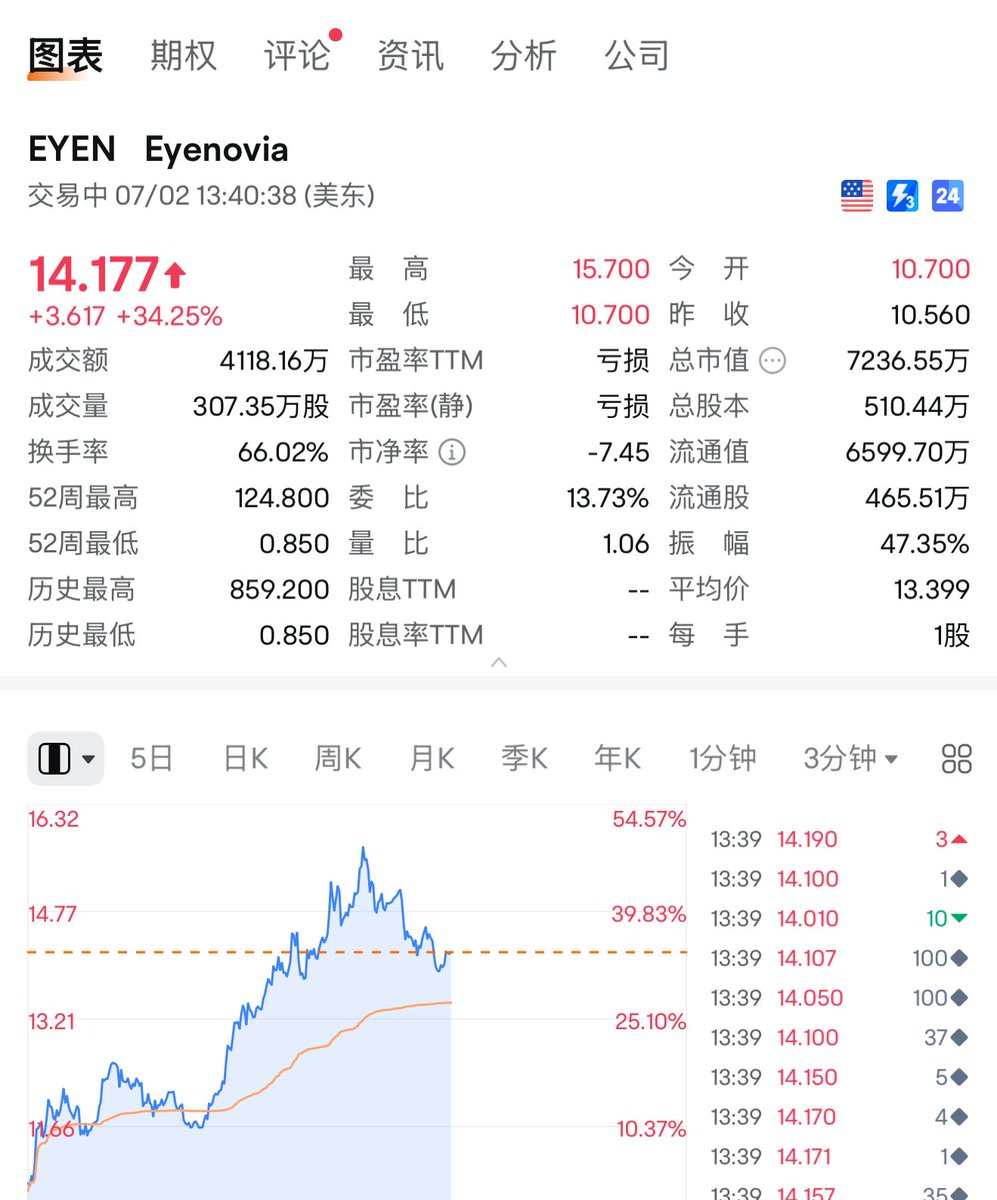Viewport: 997px width, 1200px height.
Task: Open the 评论 tab
Action: 297,55
